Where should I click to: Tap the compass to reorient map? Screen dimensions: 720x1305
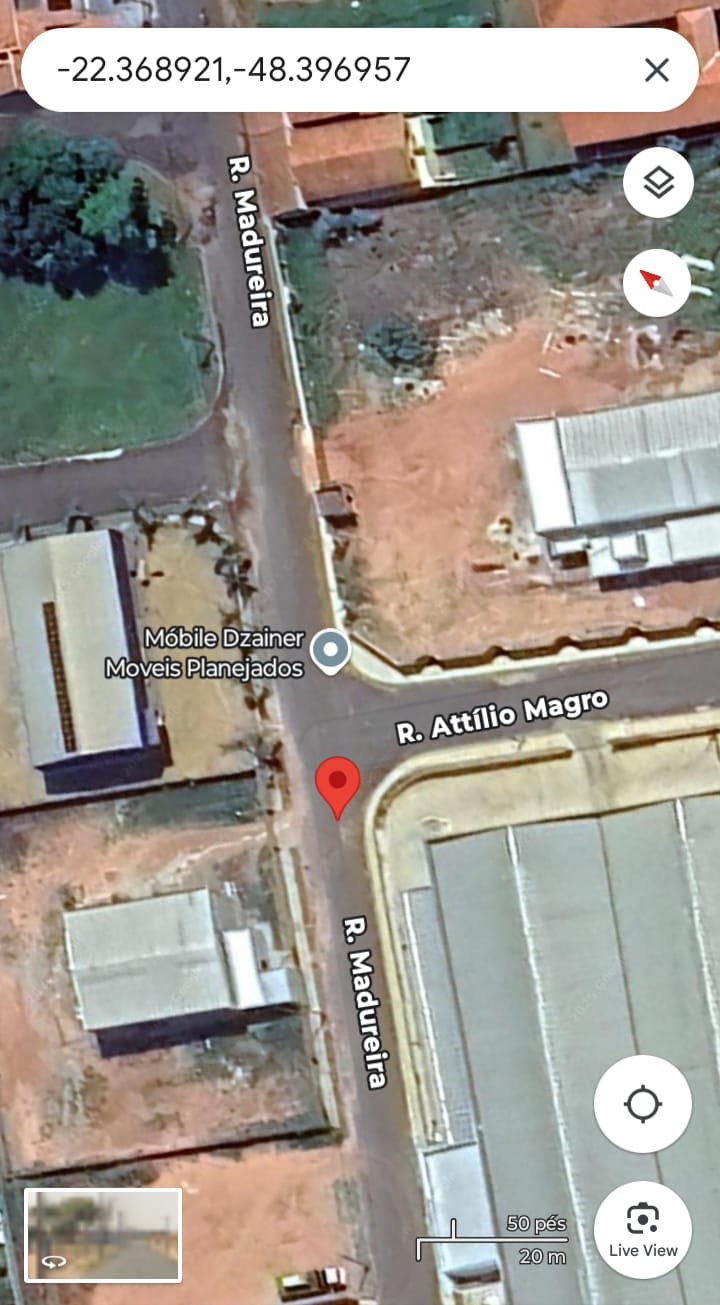[x=657, y=283]
